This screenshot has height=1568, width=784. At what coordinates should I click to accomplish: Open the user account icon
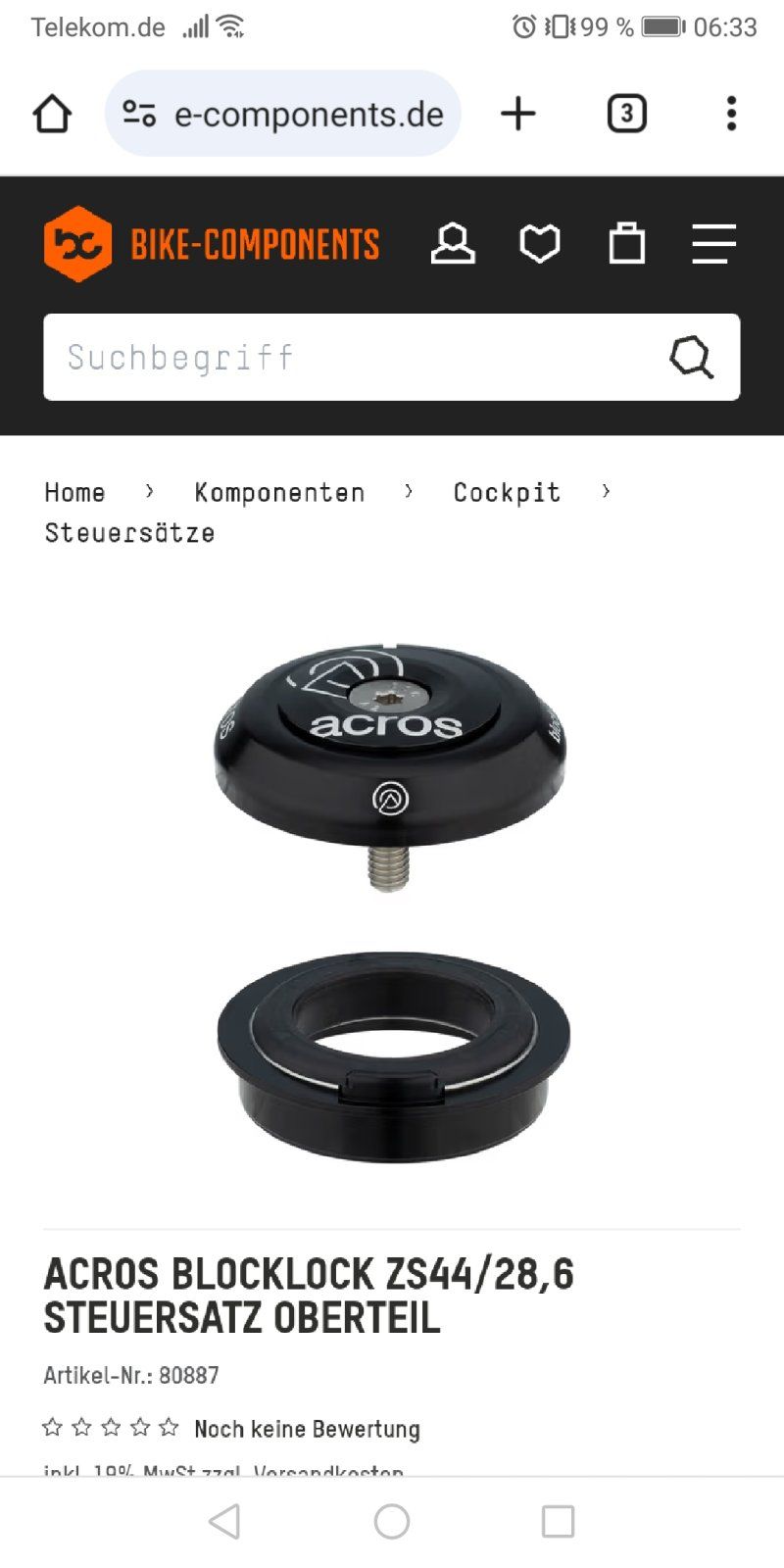(x=453, y=244)
